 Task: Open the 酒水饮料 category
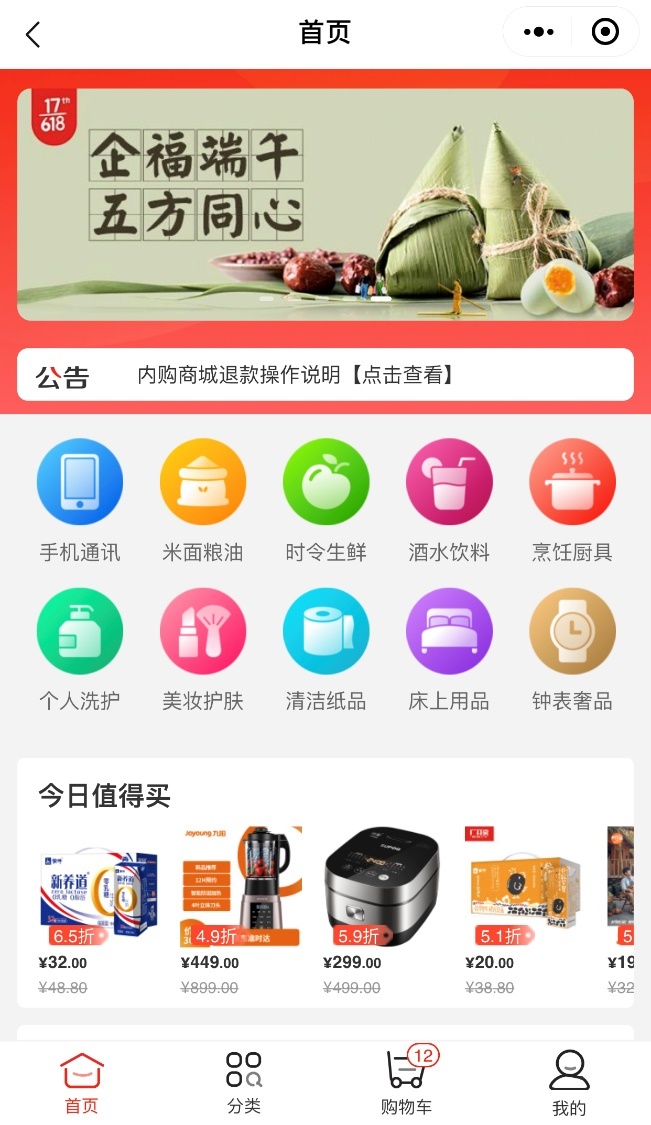click(449, 501)
